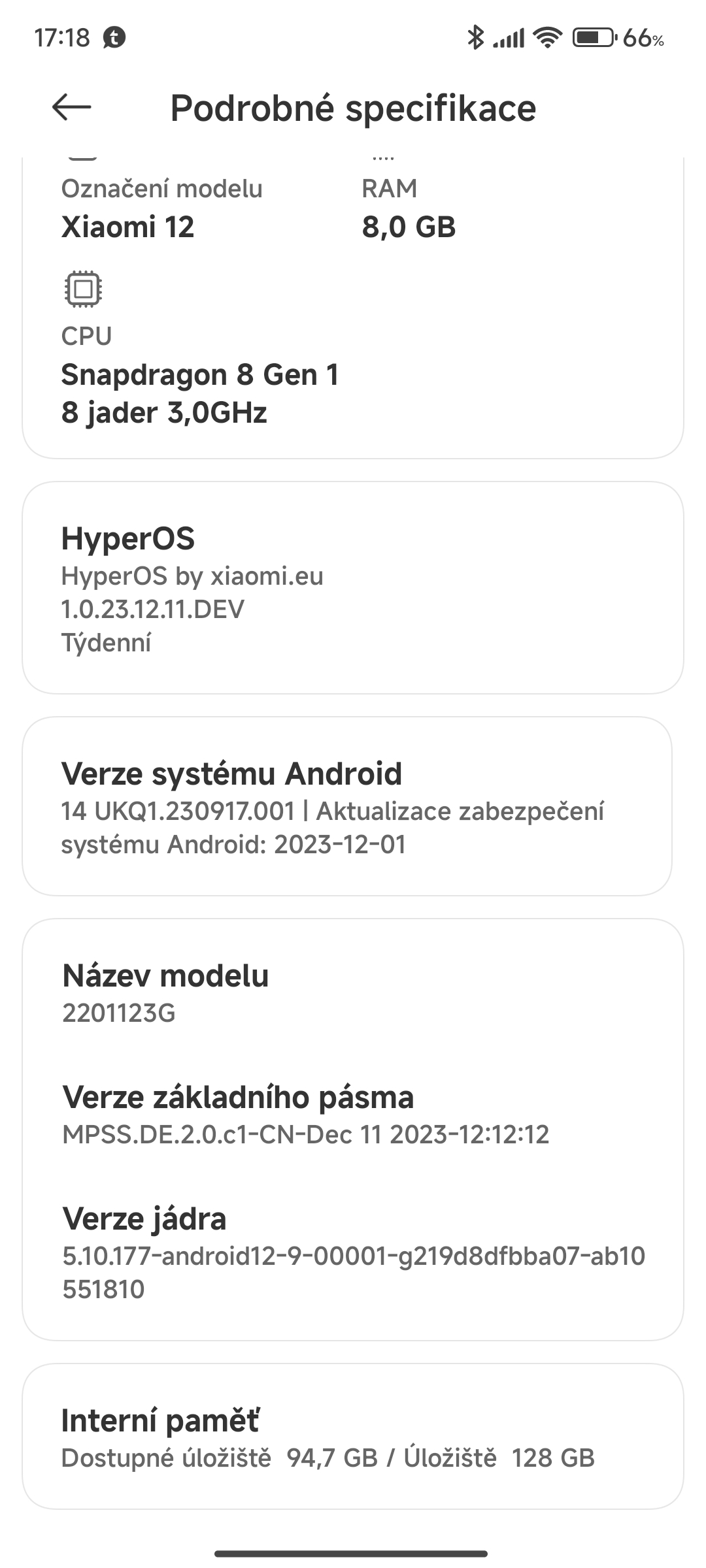
Task: Tap the Verze jádra row
Action: (353, 1252)
